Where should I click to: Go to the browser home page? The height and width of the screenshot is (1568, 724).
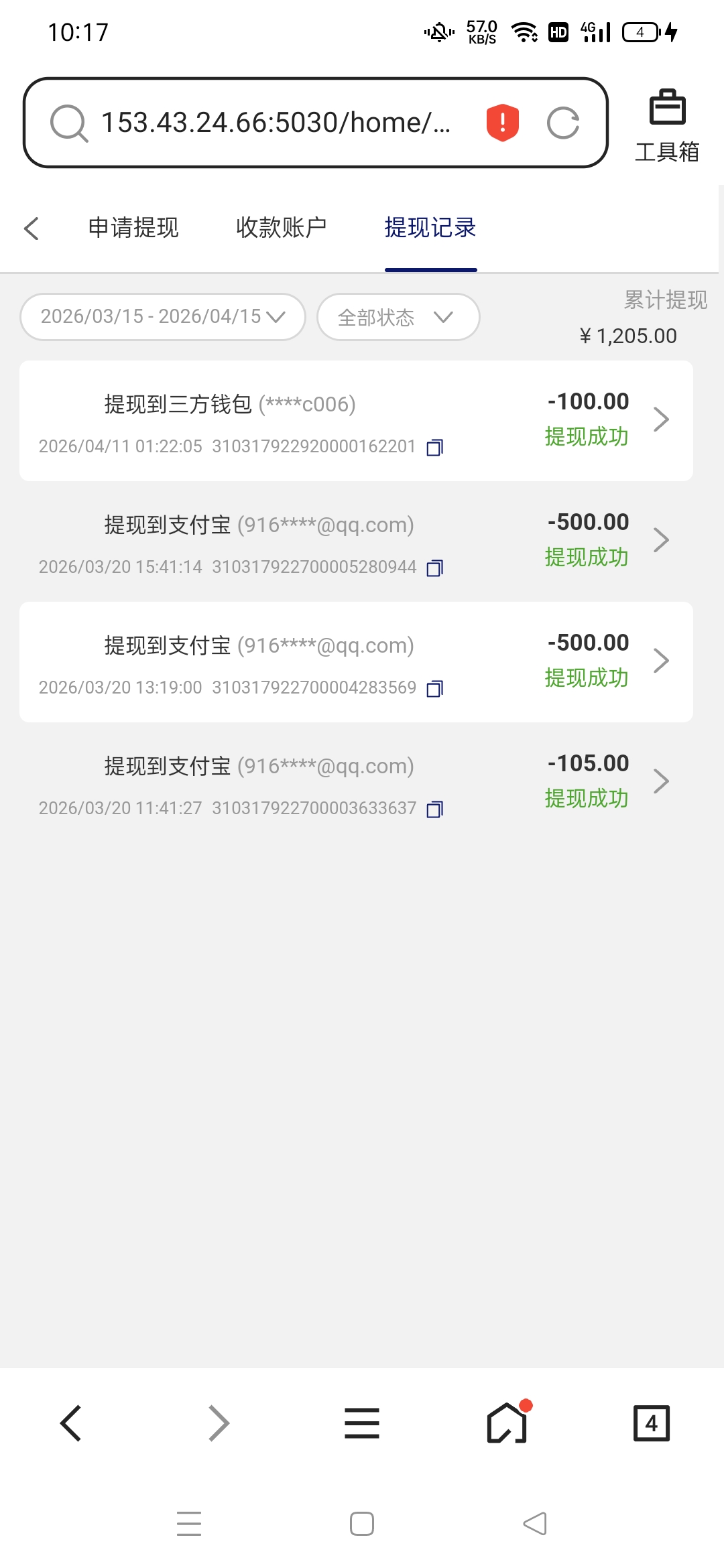507,1423
